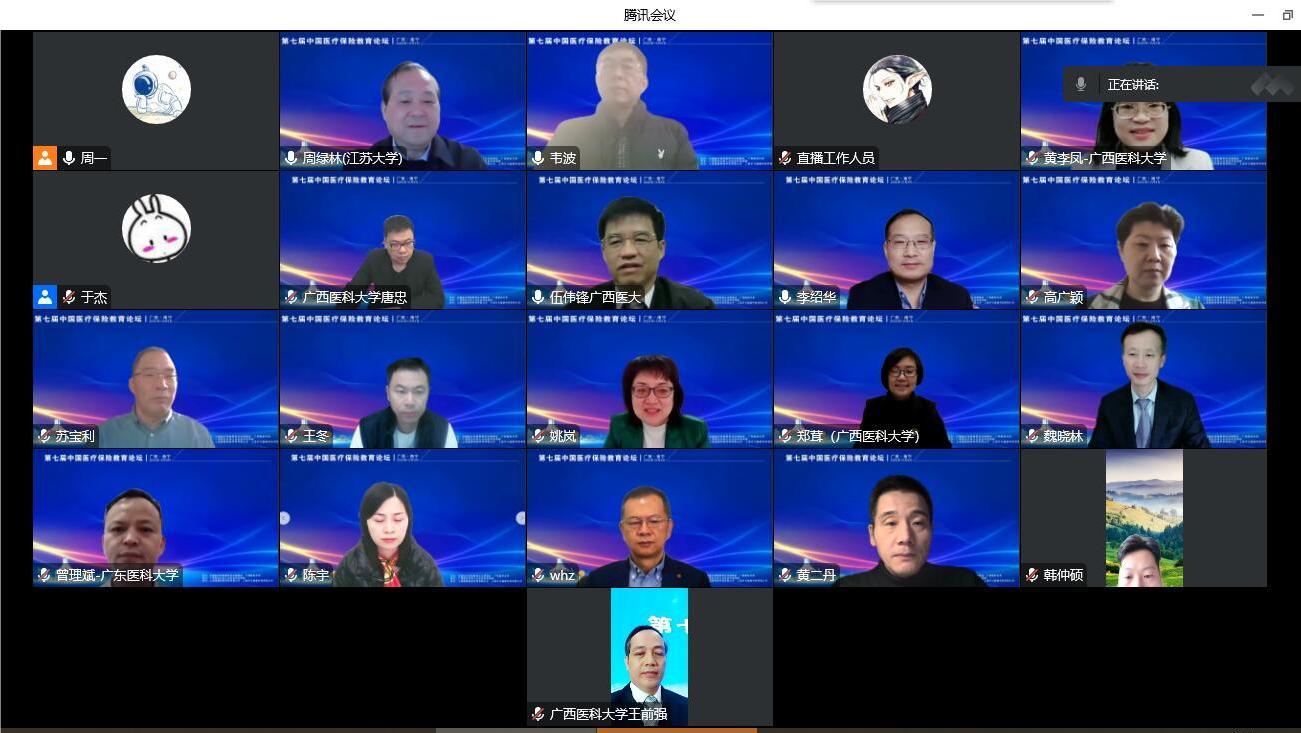This screenshot has height=733, width=1301.
Task: Select 苏宝利's video tile
Action: pos(156,378)
